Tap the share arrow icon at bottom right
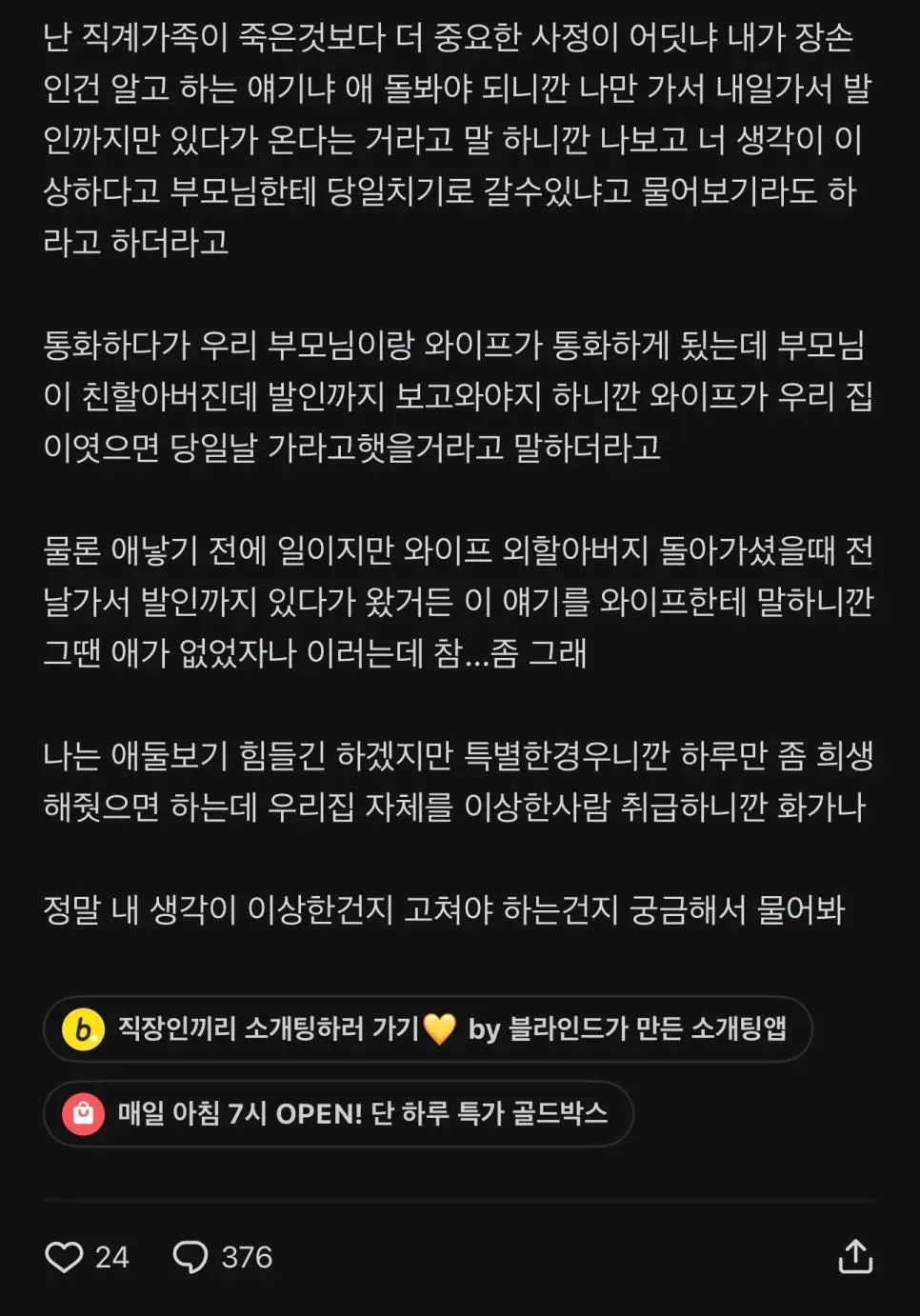This screenshot has width=920, height=1316. click(856, 1257)
